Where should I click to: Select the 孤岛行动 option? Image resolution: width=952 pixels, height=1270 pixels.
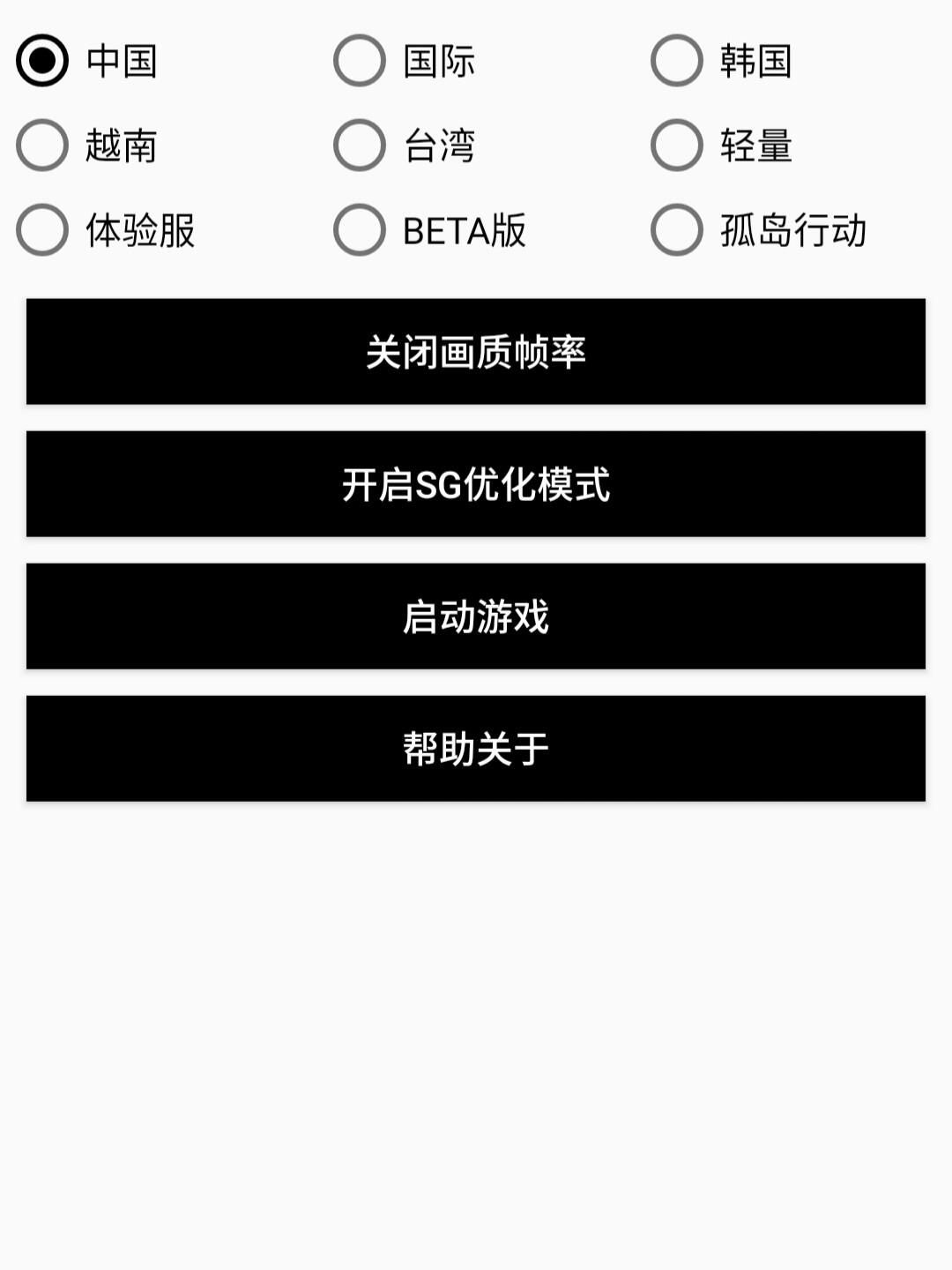[x=674, y=231]
